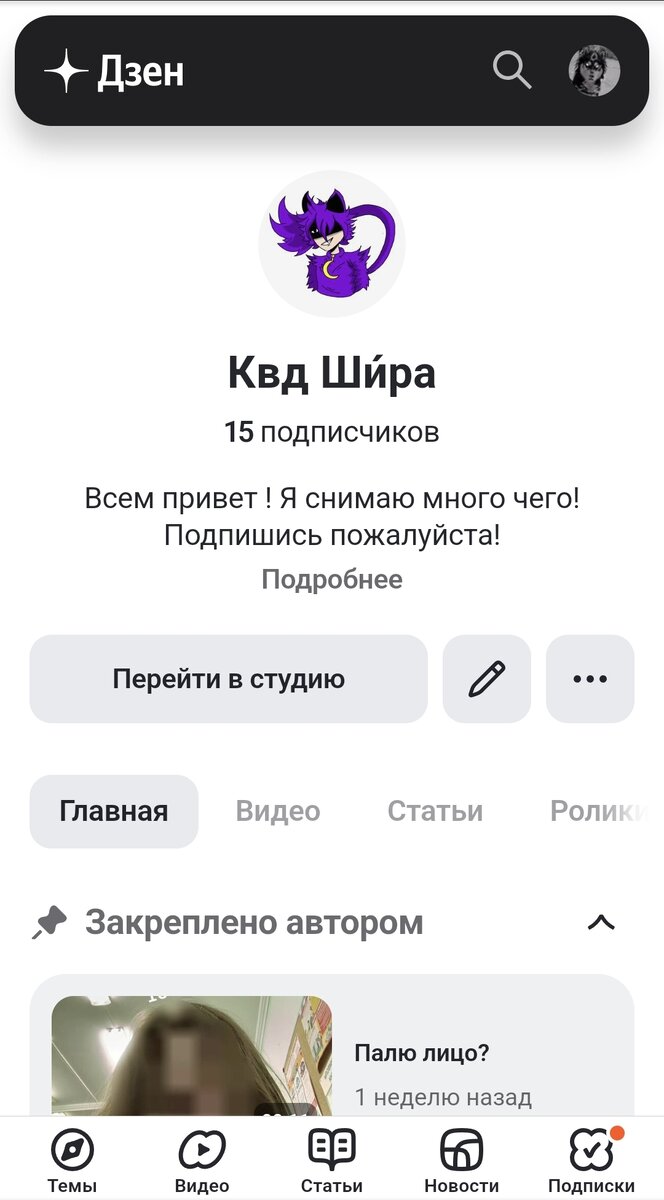The image size is (664, 1200).
Task: Go to Дзен home via the logo
Action: point(115,72)
